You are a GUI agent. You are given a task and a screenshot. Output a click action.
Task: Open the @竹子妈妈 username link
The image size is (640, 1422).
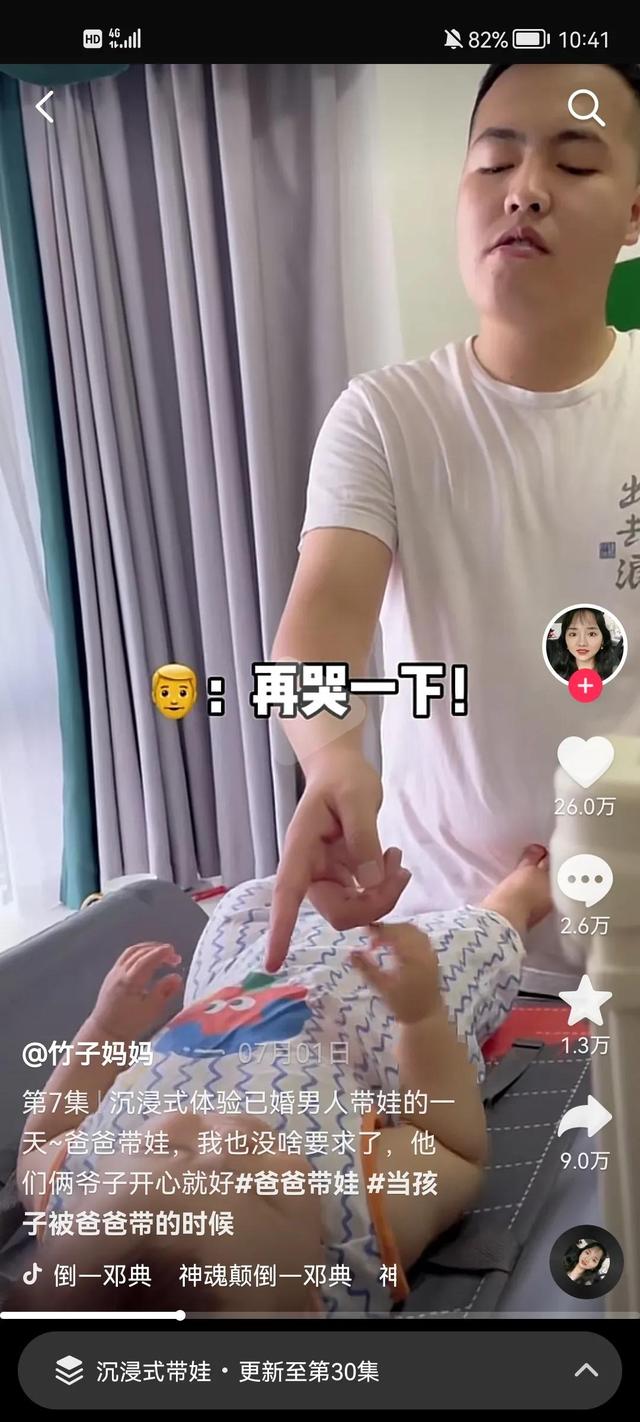coord(88,1053)
